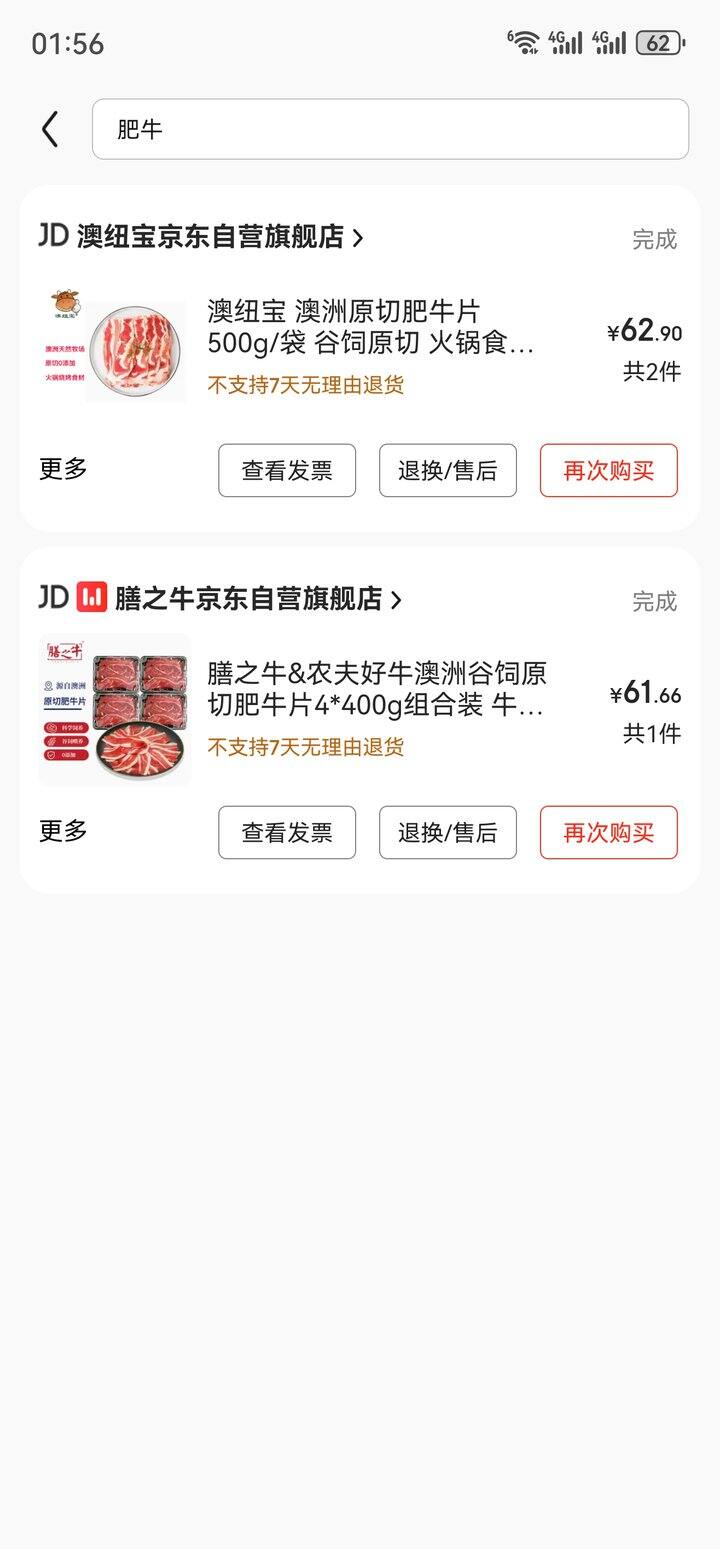The height and width of the screenshot is (1549, 720).
Task: View invoice for the 膳之牛 order
Action: point(287,832)
